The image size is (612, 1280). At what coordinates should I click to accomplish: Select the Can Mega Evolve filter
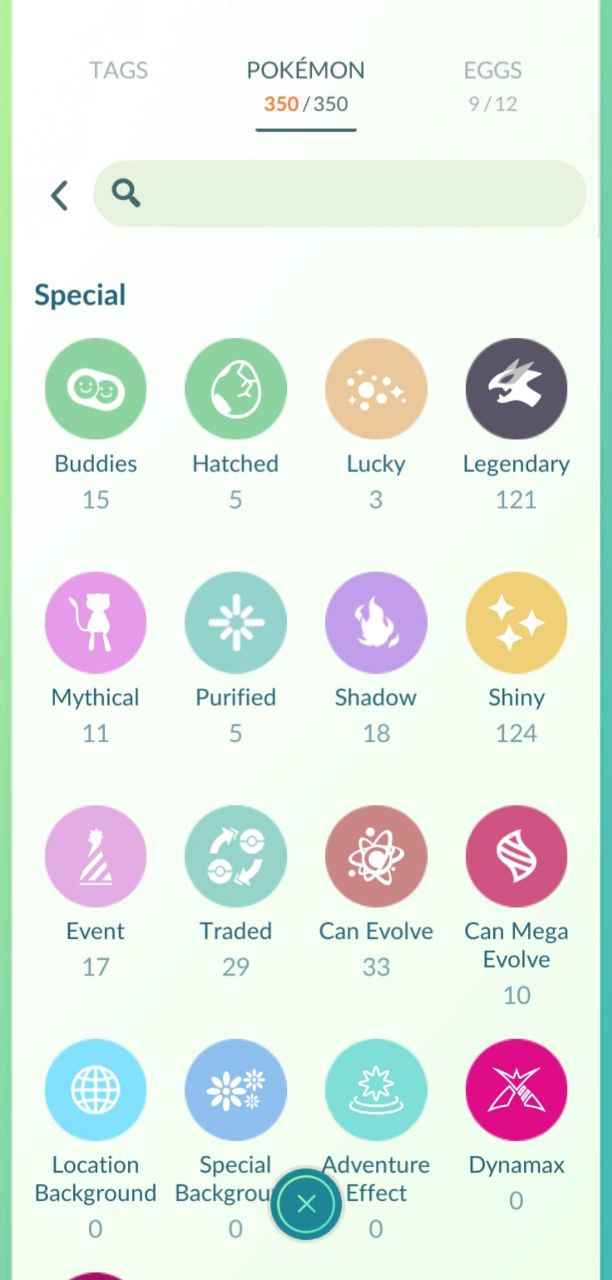point(516,857)
